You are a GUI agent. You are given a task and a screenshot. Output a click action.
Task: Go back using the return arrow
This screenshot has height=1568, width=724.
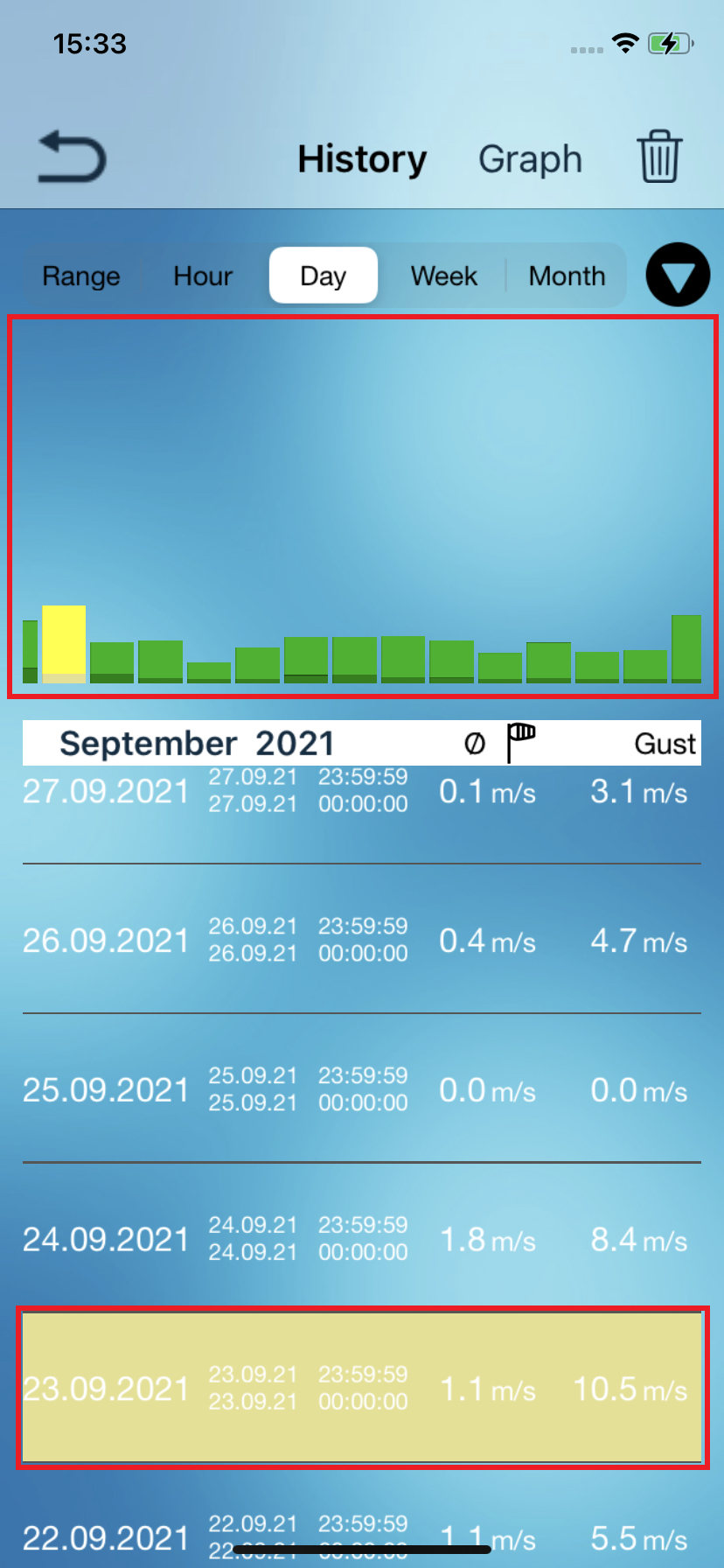(x=72, y=157)
